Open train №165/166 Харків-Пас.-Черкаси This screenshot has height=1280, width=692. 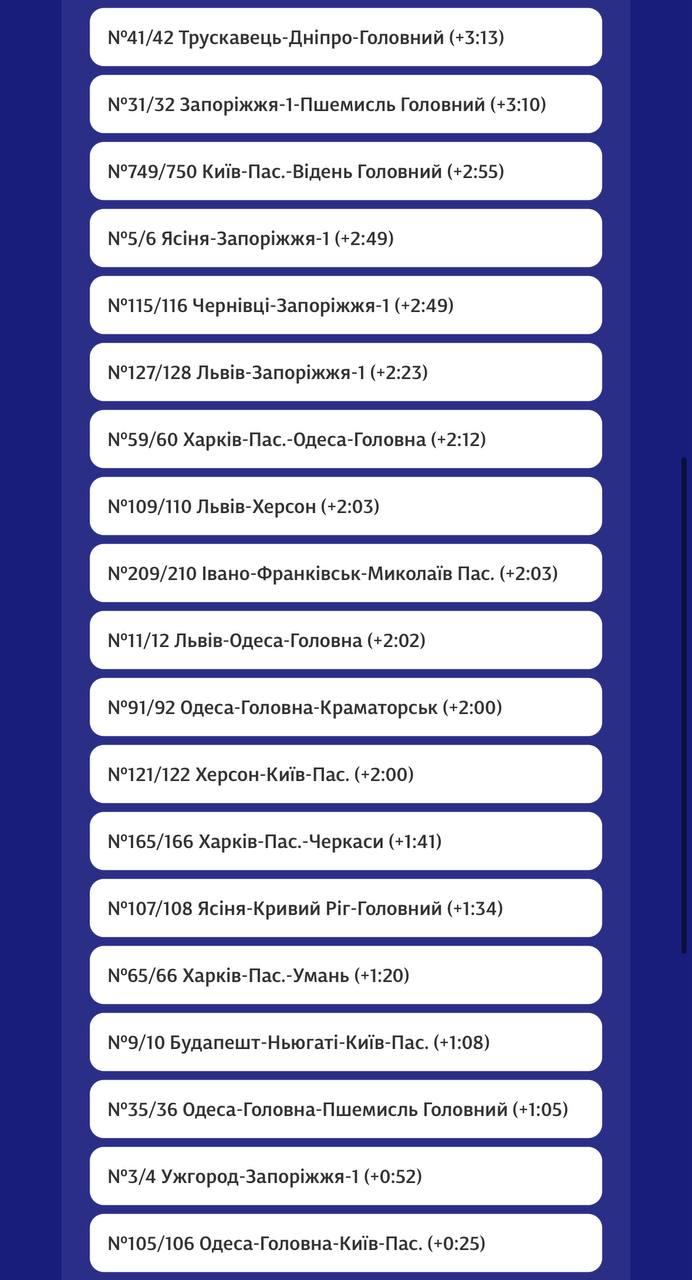point(345,842)
